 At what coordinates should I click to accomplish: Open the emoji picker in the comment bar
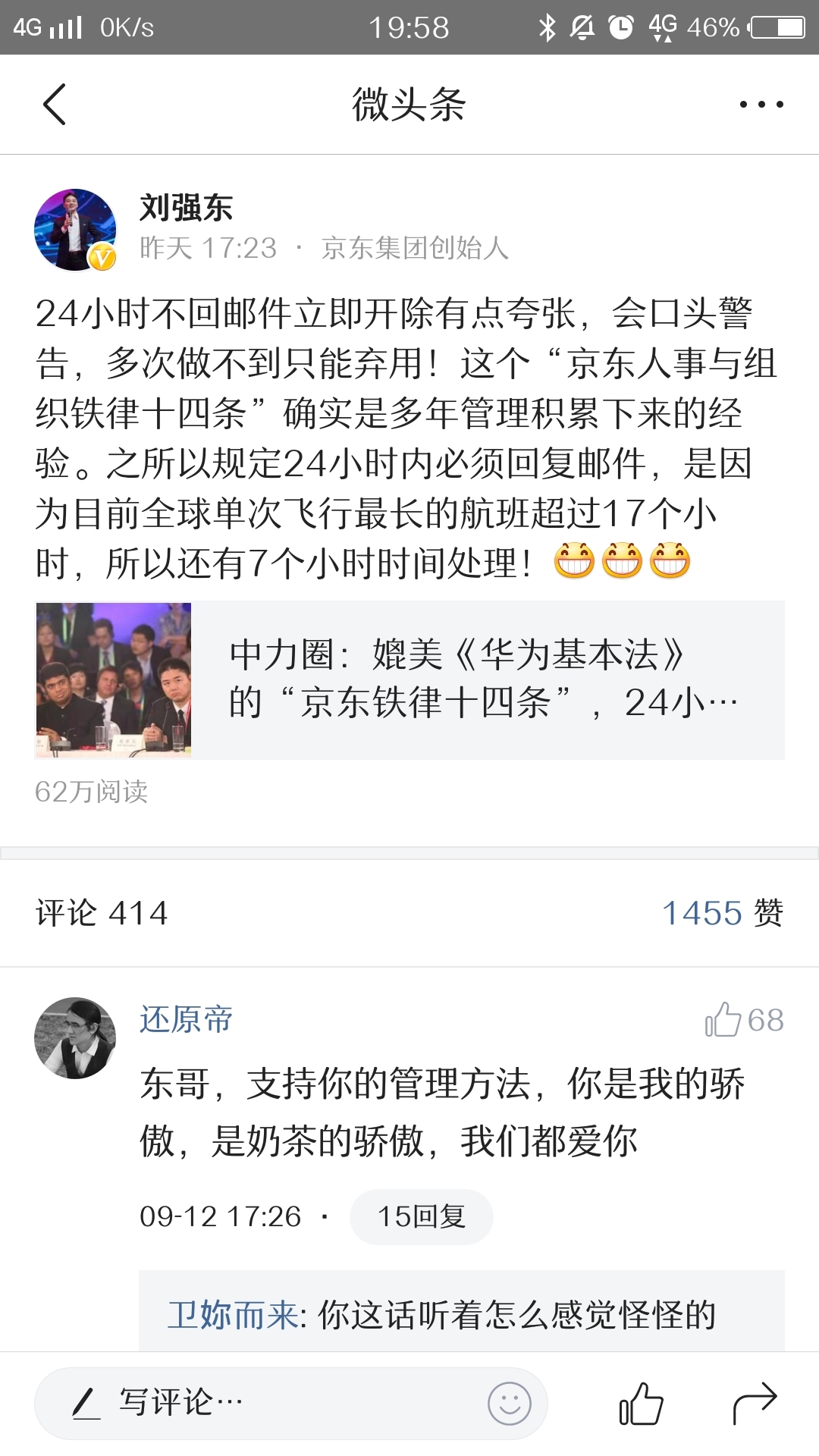click(509, 1403)
